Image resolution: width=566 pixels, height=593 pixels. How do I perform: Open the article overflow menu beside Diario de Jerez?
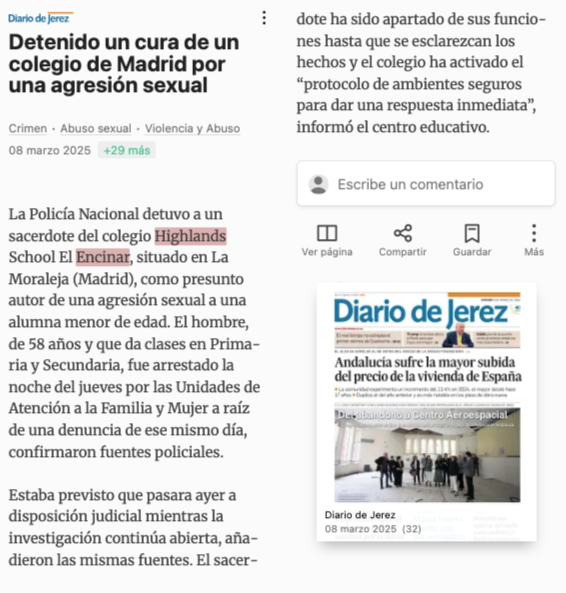(264, 18)
